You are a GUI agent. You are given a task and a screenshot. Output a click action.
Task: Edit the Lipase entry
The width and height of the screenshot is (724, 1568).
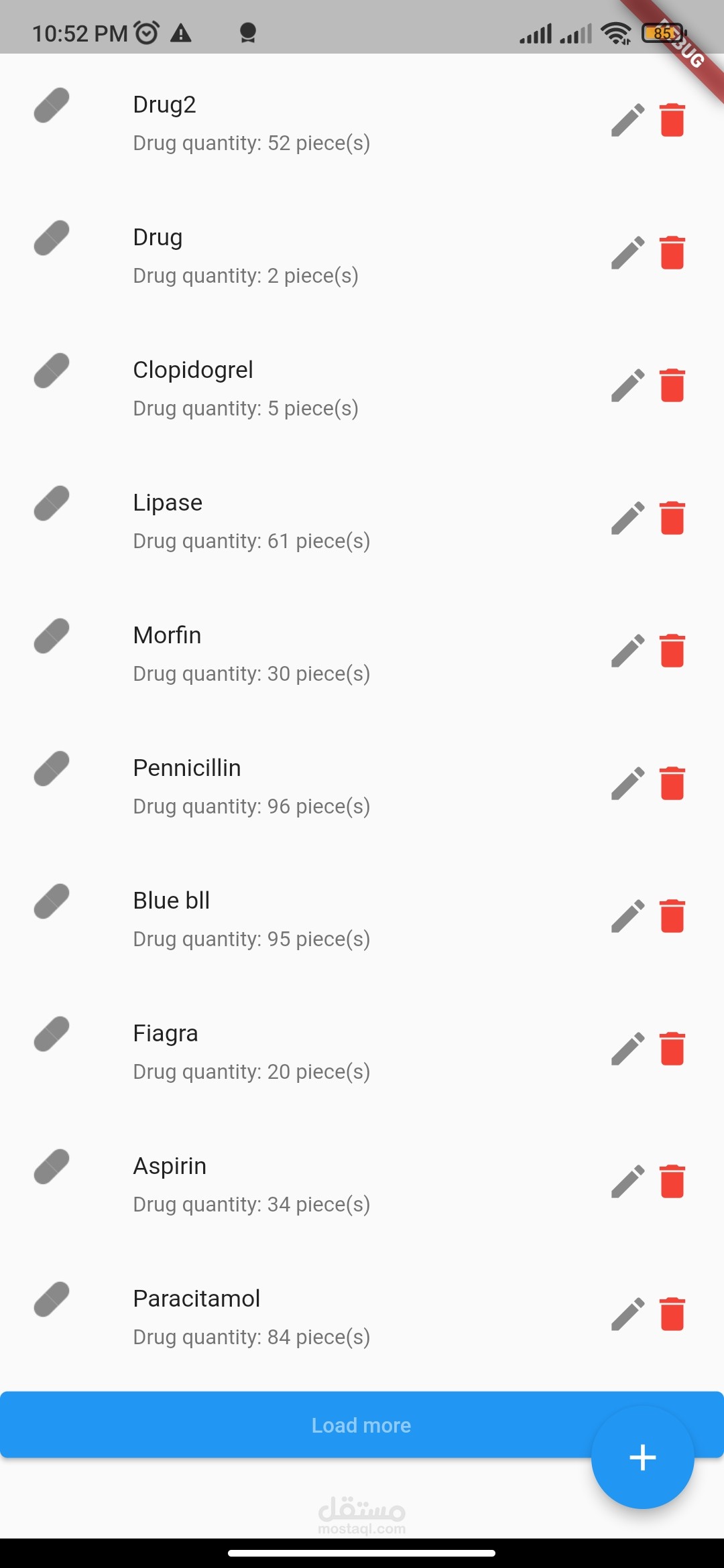(627, 519)
